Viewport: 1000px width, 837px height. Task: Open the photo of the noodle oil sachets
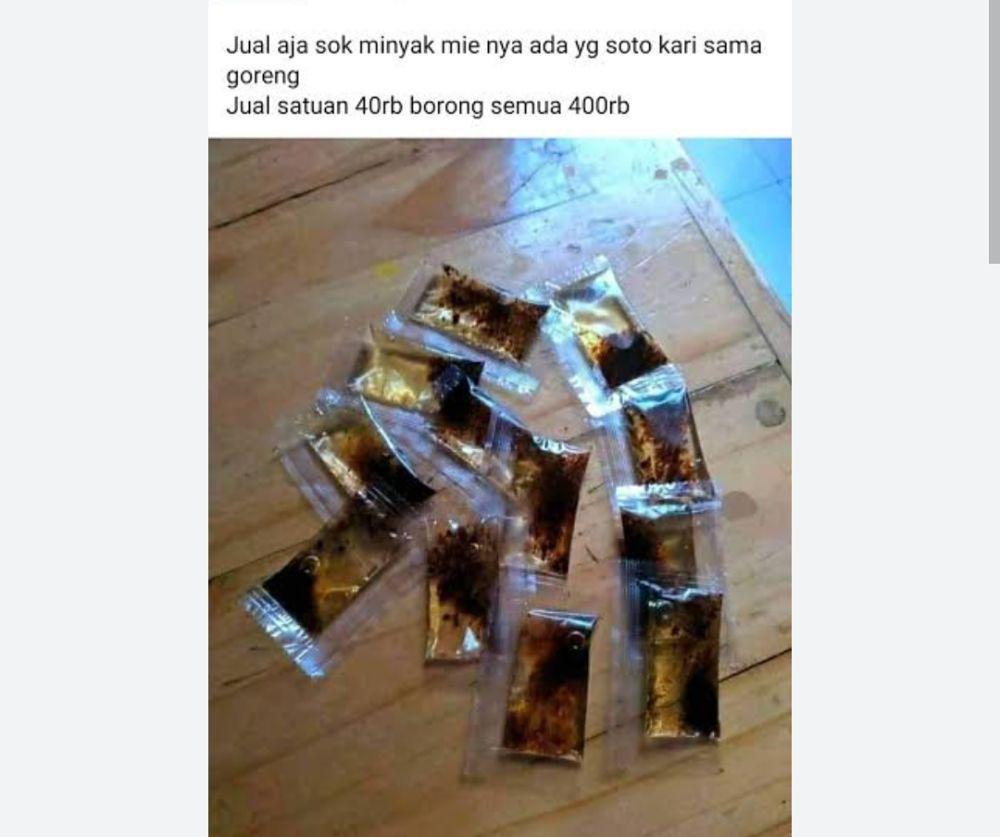pyautogui.click(x=500, y=487)
